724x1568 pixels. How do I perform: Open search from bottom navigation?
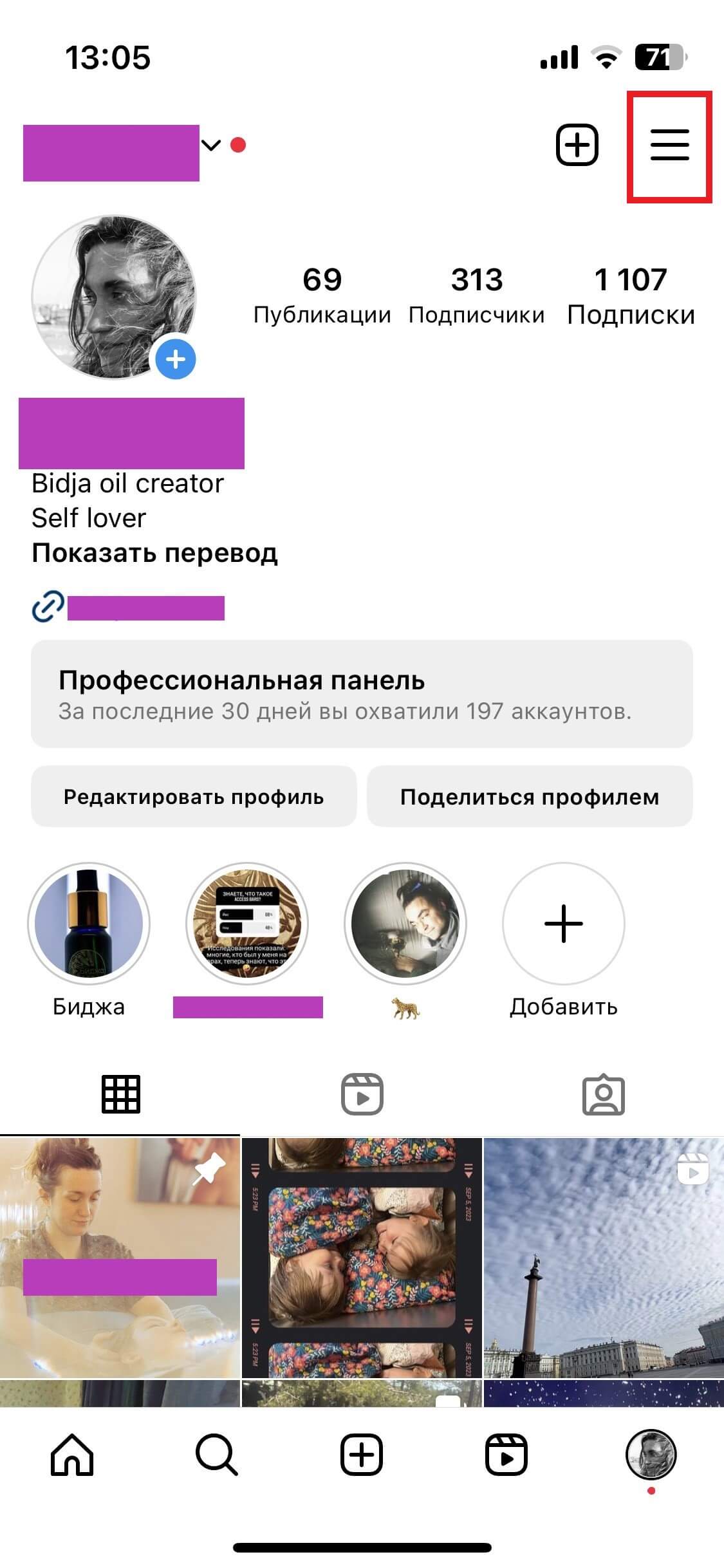217,1455
